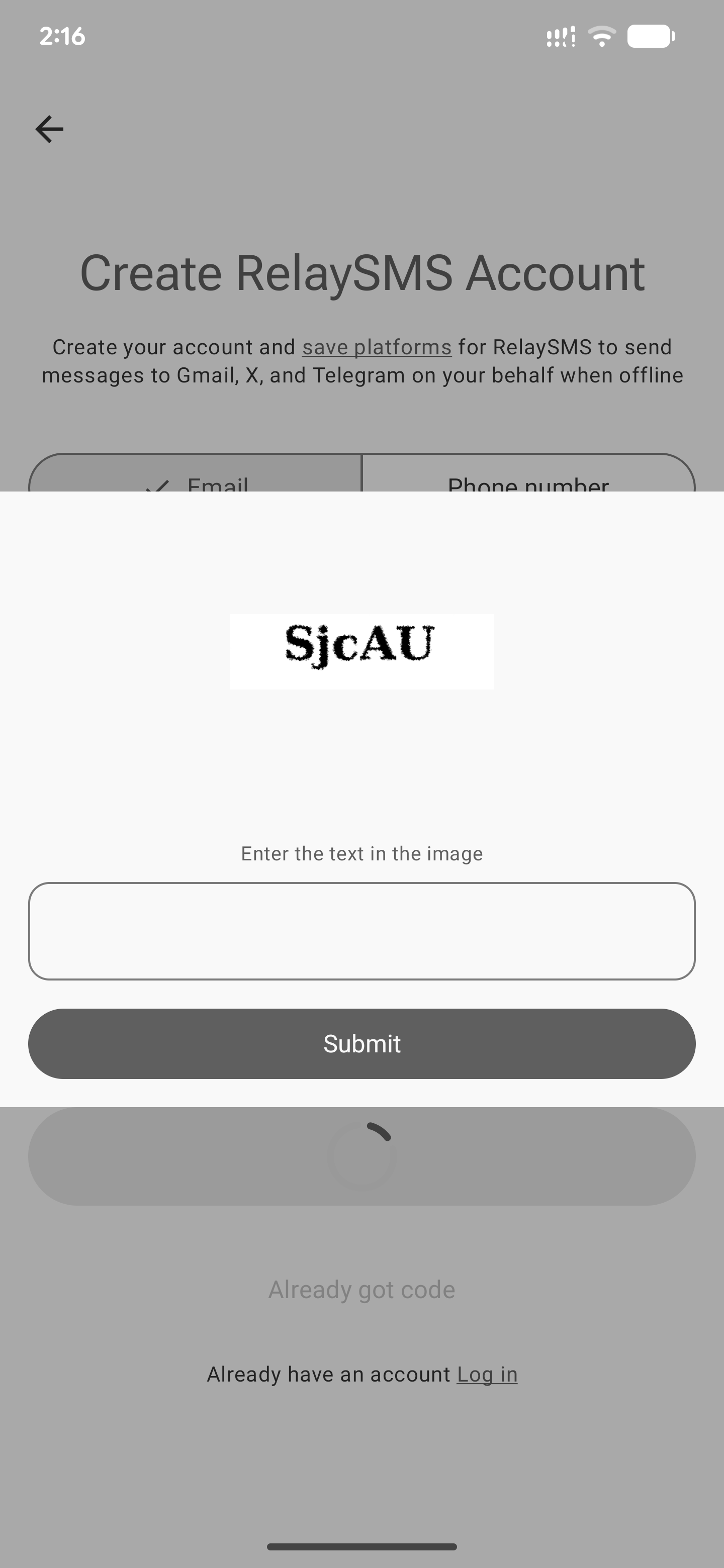Tap the captcha text input field
Image resolution: width=724 pixels, height=1568 pixels.
[361, 931]
